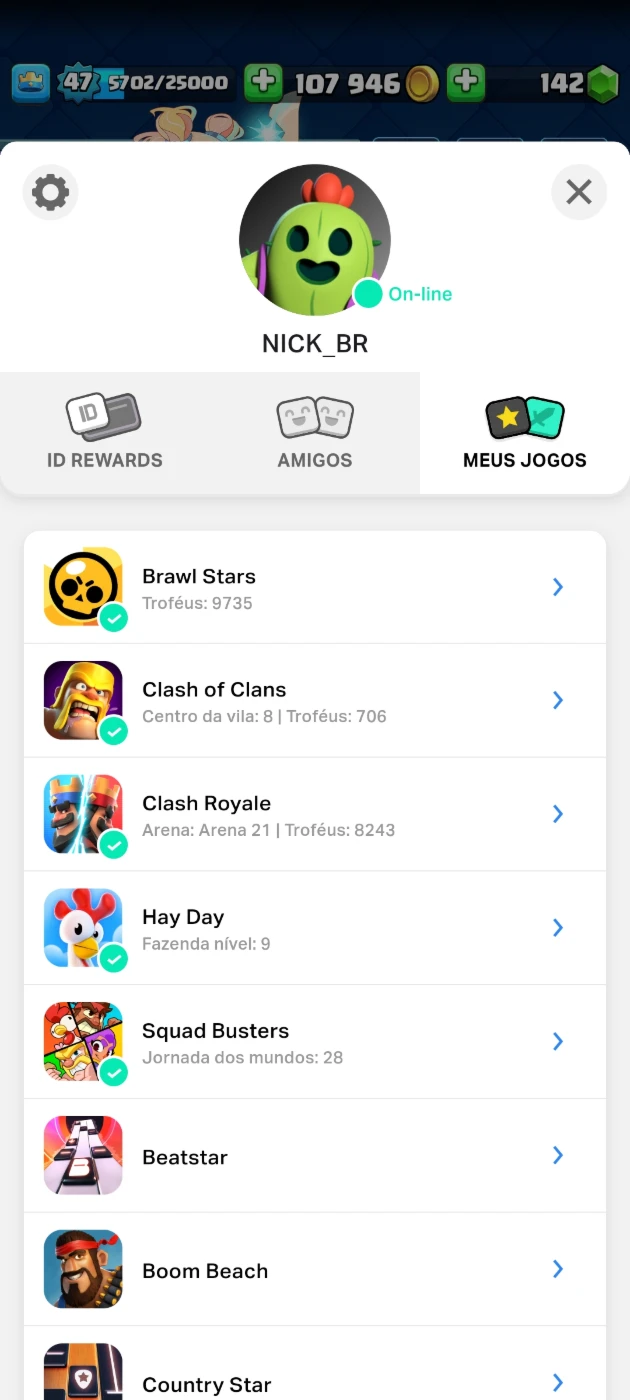Tap the plus button beside the gold coins

pyautogui.click(x=263, y=82)
